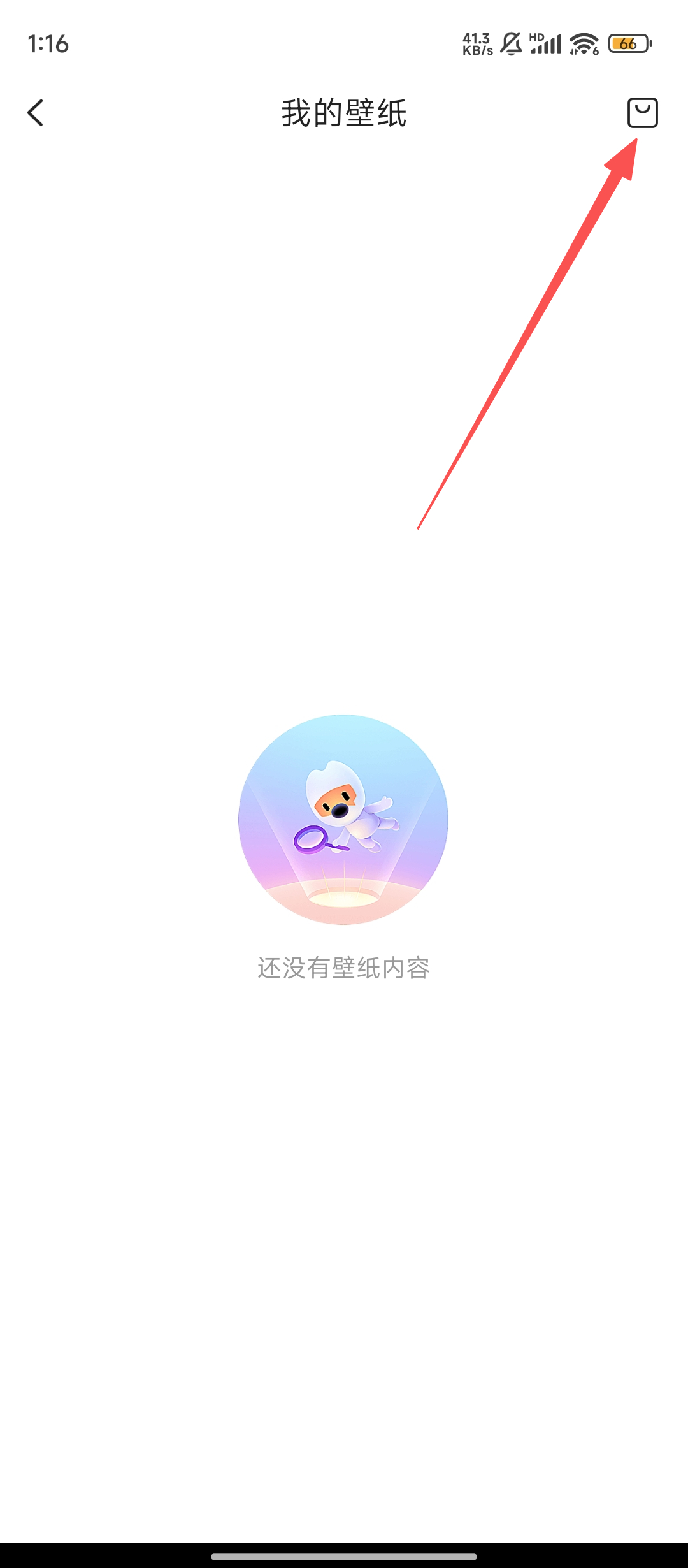Open the wallpaper store bag icon
This screenshot has height=1568, width=688.
[x=642, y=113]
